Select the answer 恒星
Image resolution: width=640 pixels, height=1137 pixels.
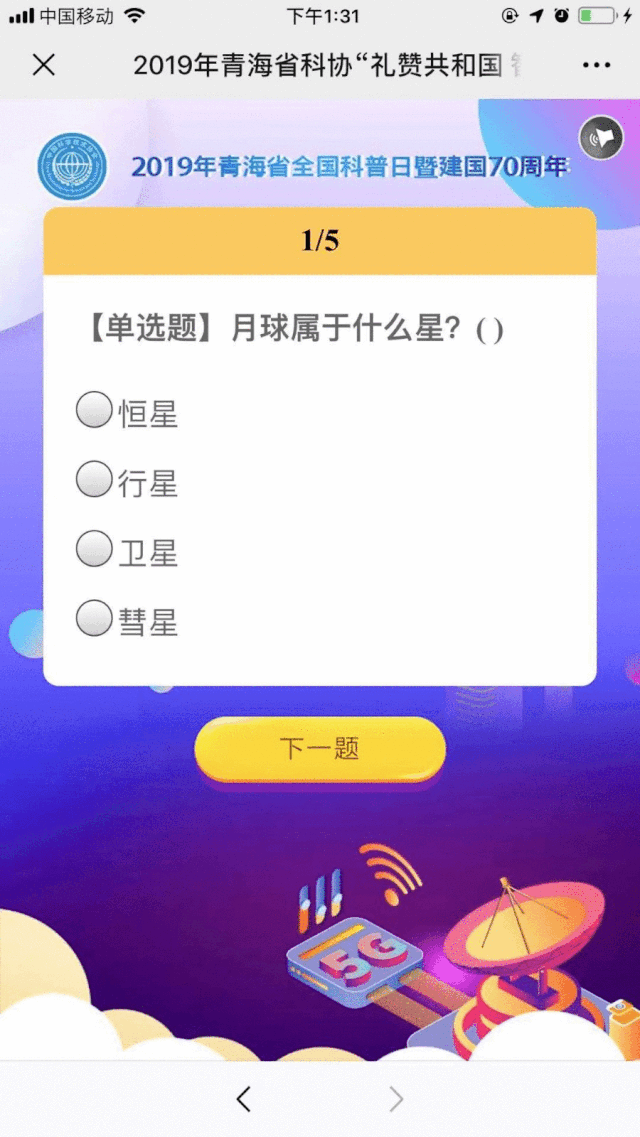(x=94, y=409)
